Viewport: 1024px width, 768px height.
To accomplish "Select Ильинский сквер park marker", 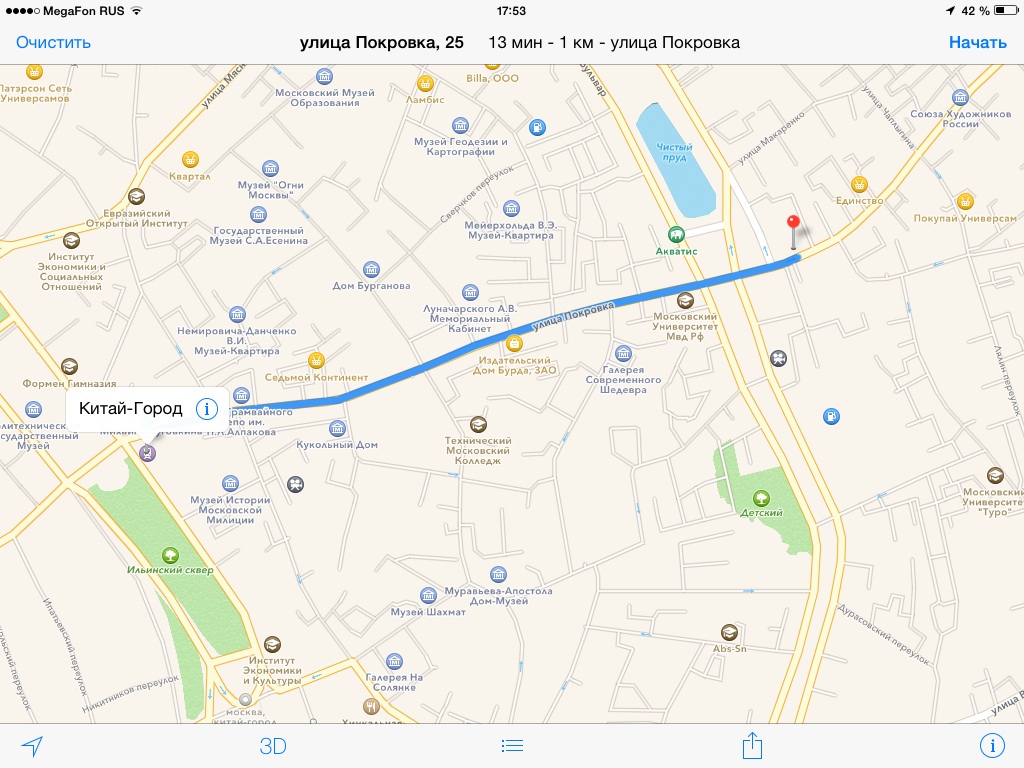I will click(170, 554).
